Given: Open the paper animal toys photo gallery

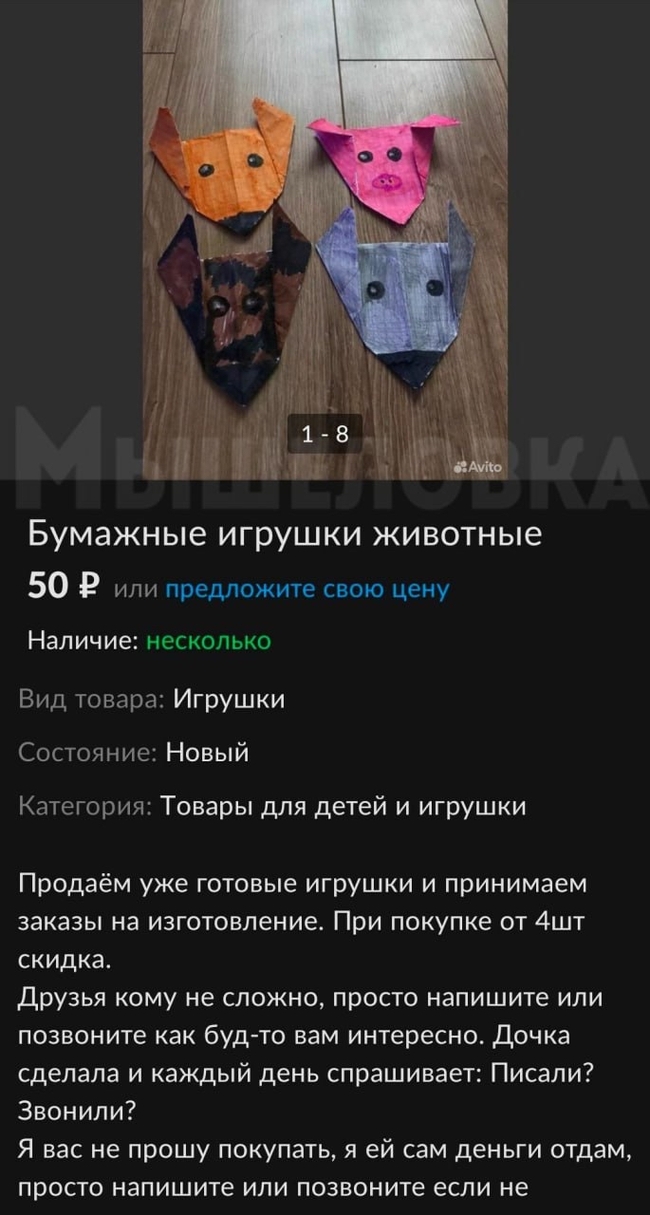Looking at the screenshot, I should tap(325, 230).
